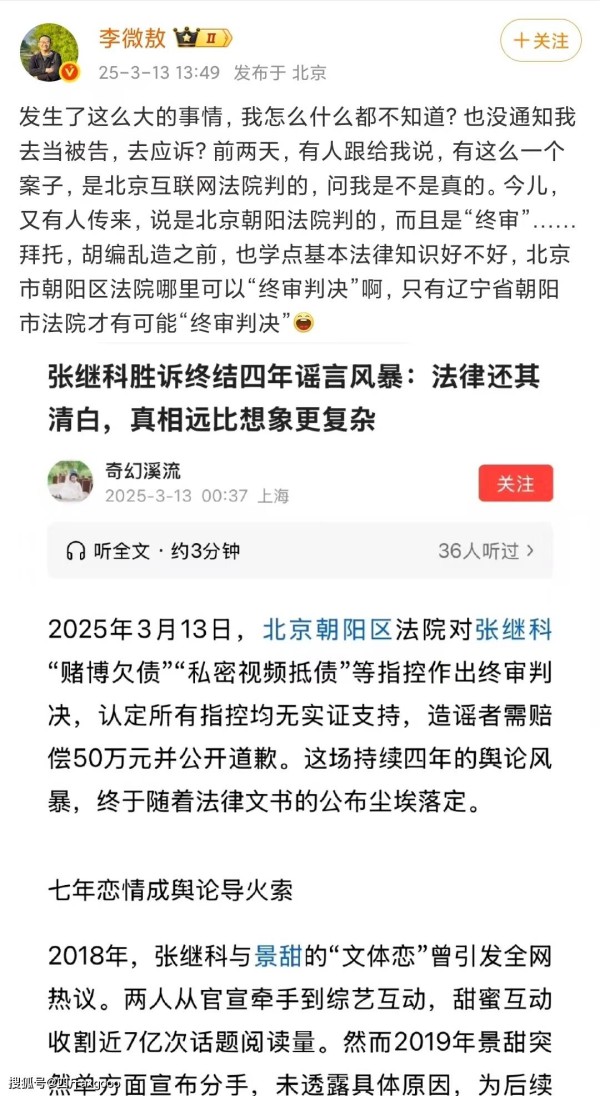Follow 李微敖 with the +关注 button
Screen dimensions: 600x1096
click(x=540, y=41)
